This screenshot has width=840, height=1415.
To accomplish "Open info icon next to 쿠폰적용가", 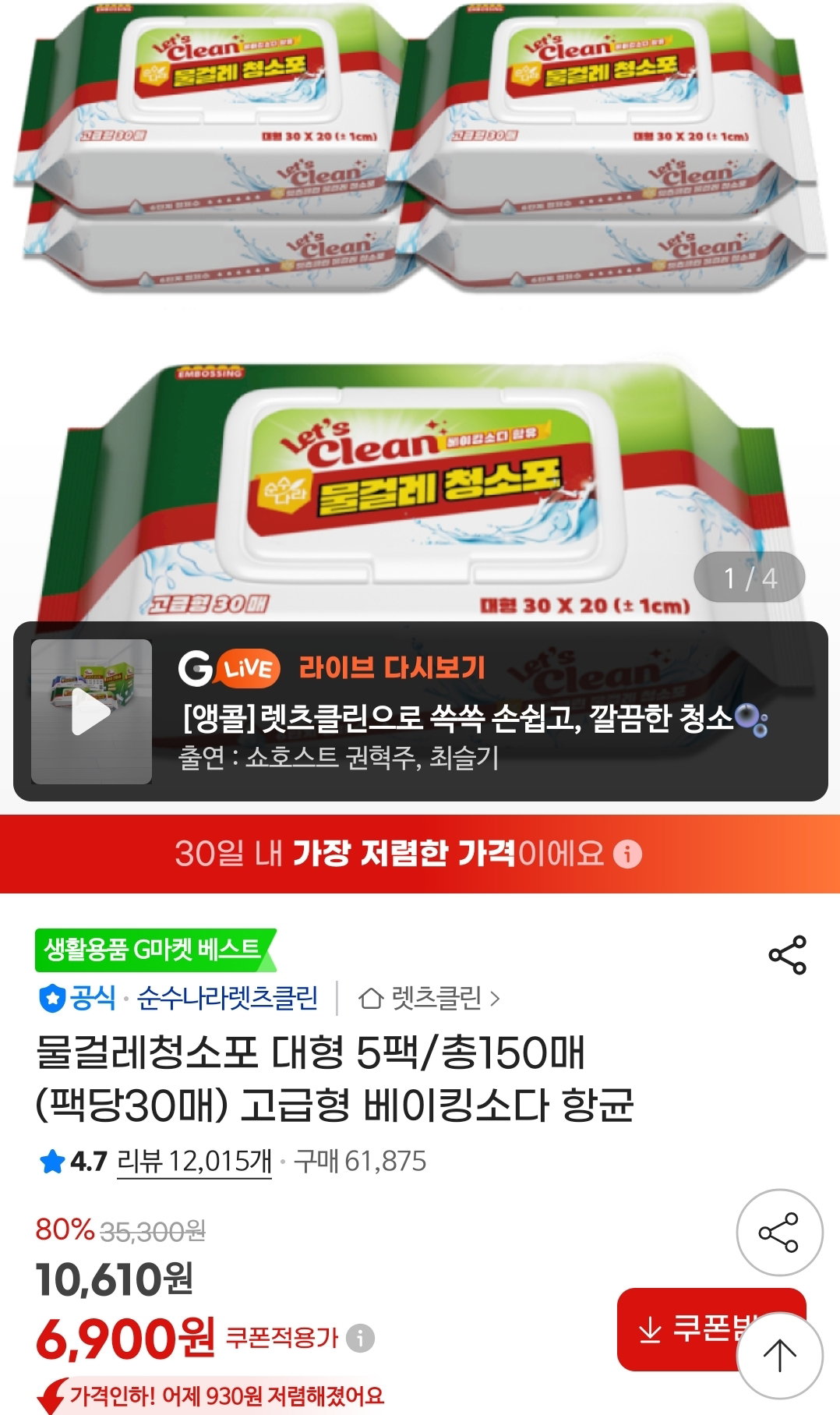I will (360, 1338).
